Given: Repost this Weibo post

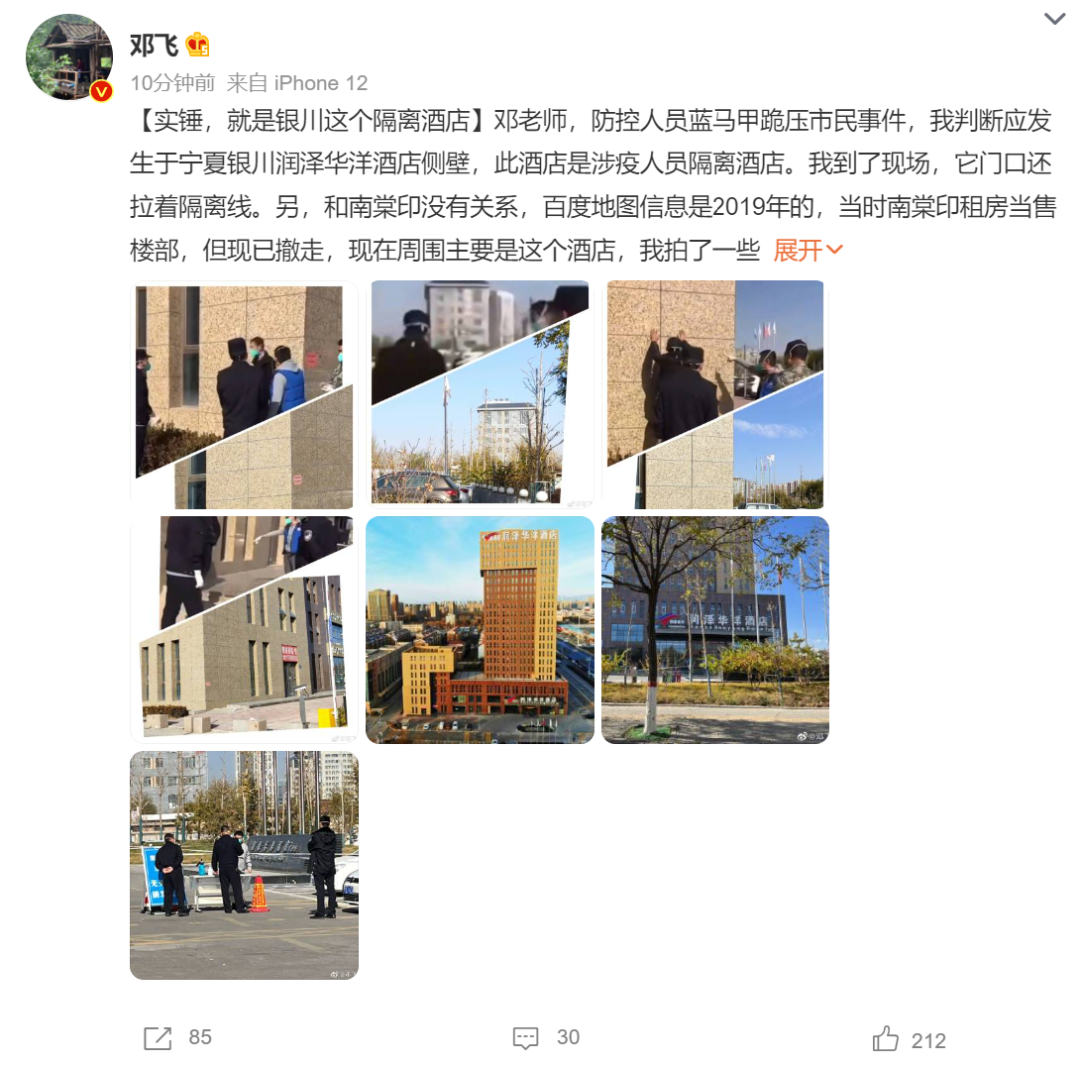Looking at the screenshot, I should 178,1038.
